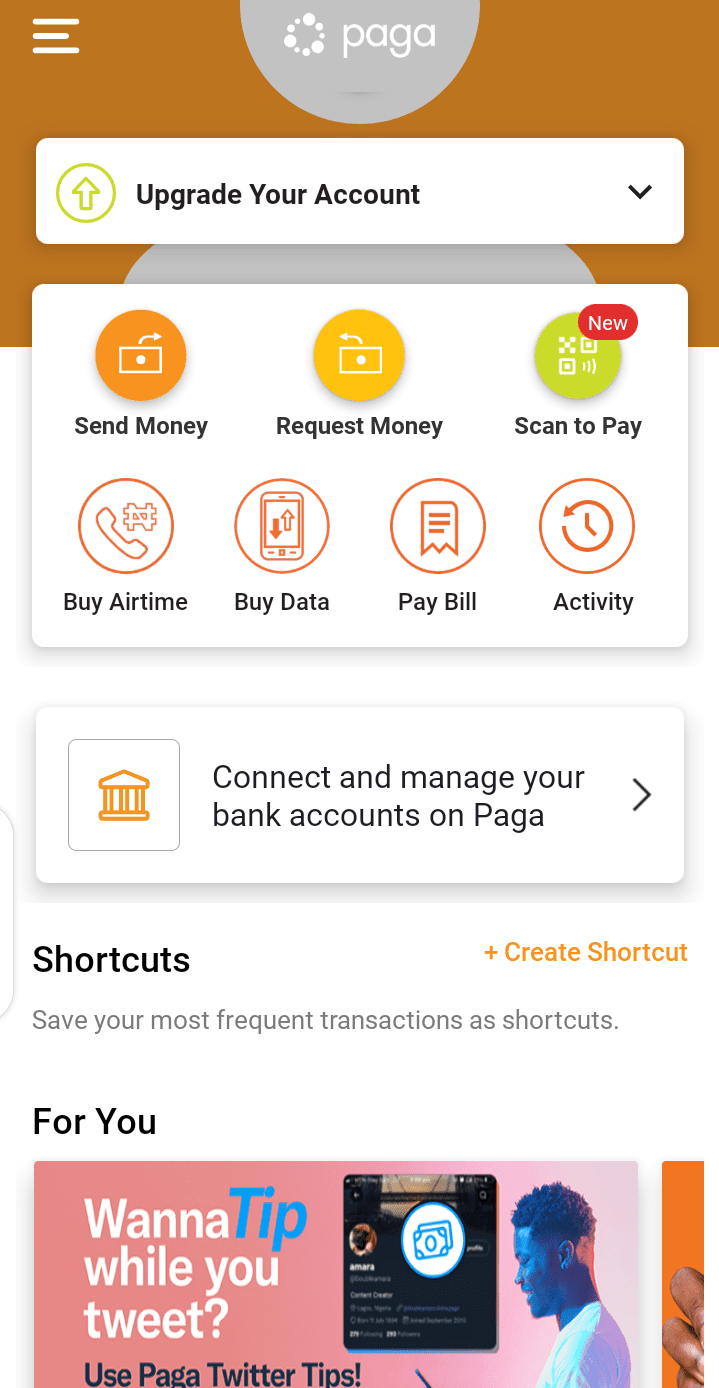The width and height of the screenshot is (719, 1388).
Task: Expand the Upgrade Your Account panel
Action: [x=360, y=191]
